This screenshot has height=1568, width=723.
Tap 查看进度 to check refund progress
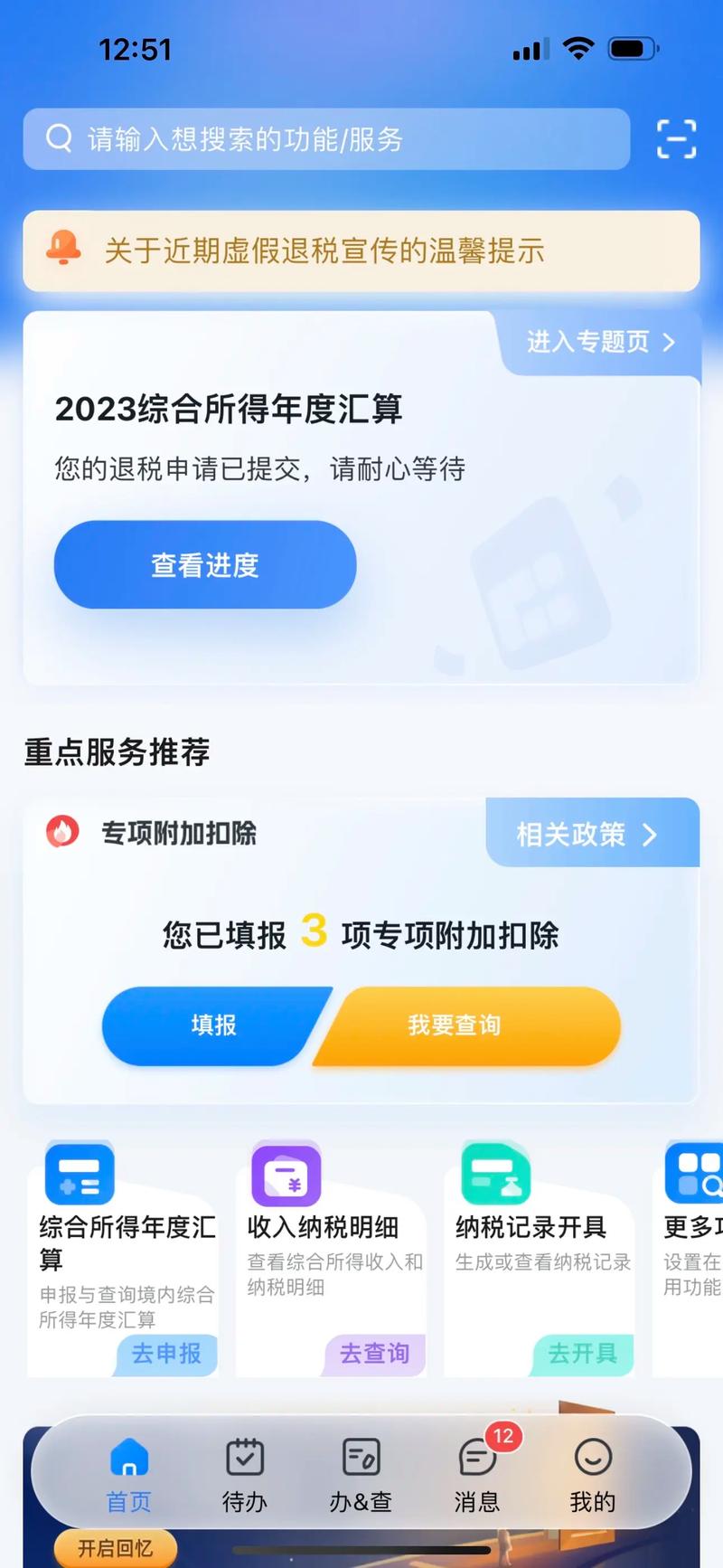[x=204, y=564]
